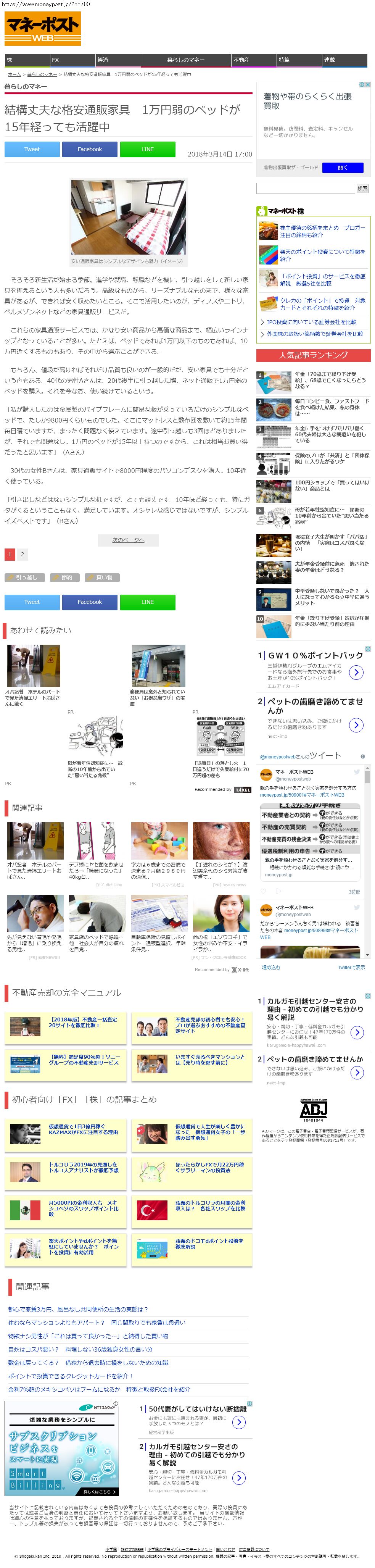Image resolution: width=375 pixels, height=1568 pixels.
Task: Tap the 検索 search button
Action: [x=363, y=189]
